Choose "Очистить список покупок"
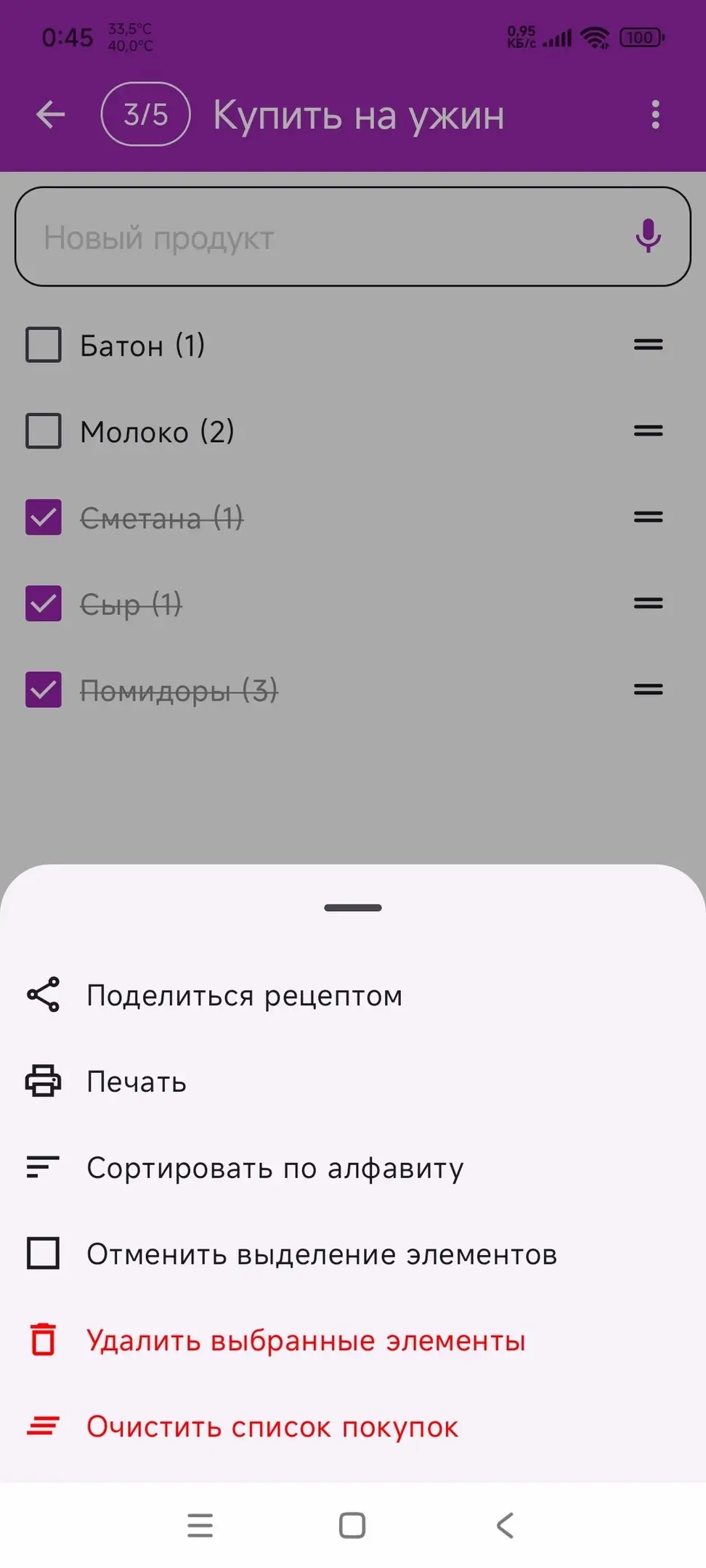706x1568 pixels. point(272,1426)
